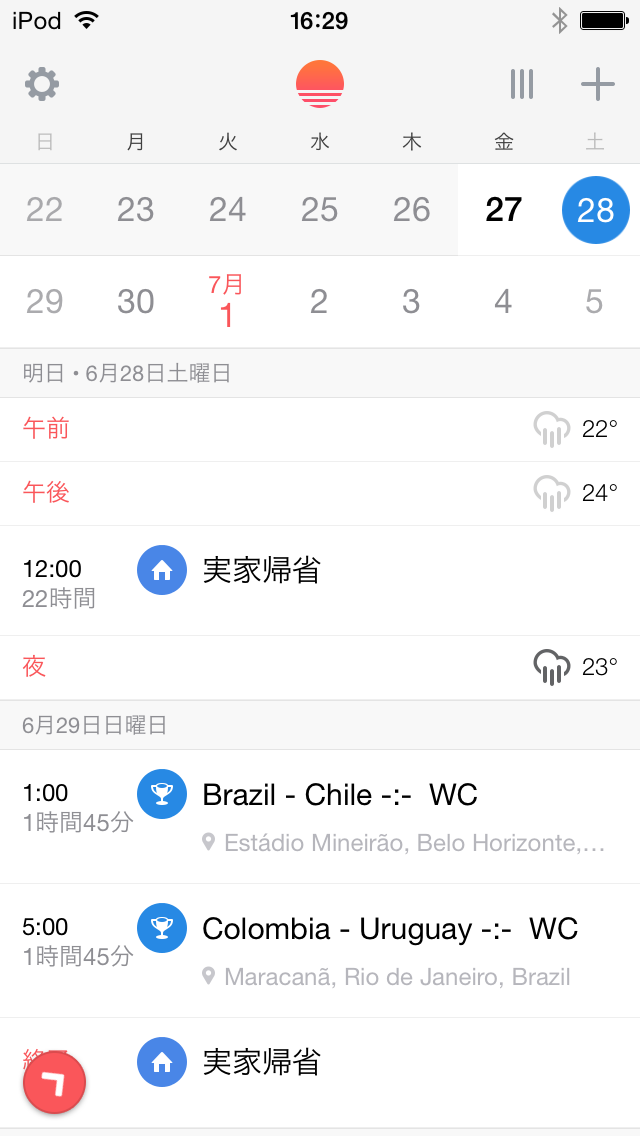Open the Brazil - Chile match event
Viewport: 640px width, 1136px height.
click(340, 815)
